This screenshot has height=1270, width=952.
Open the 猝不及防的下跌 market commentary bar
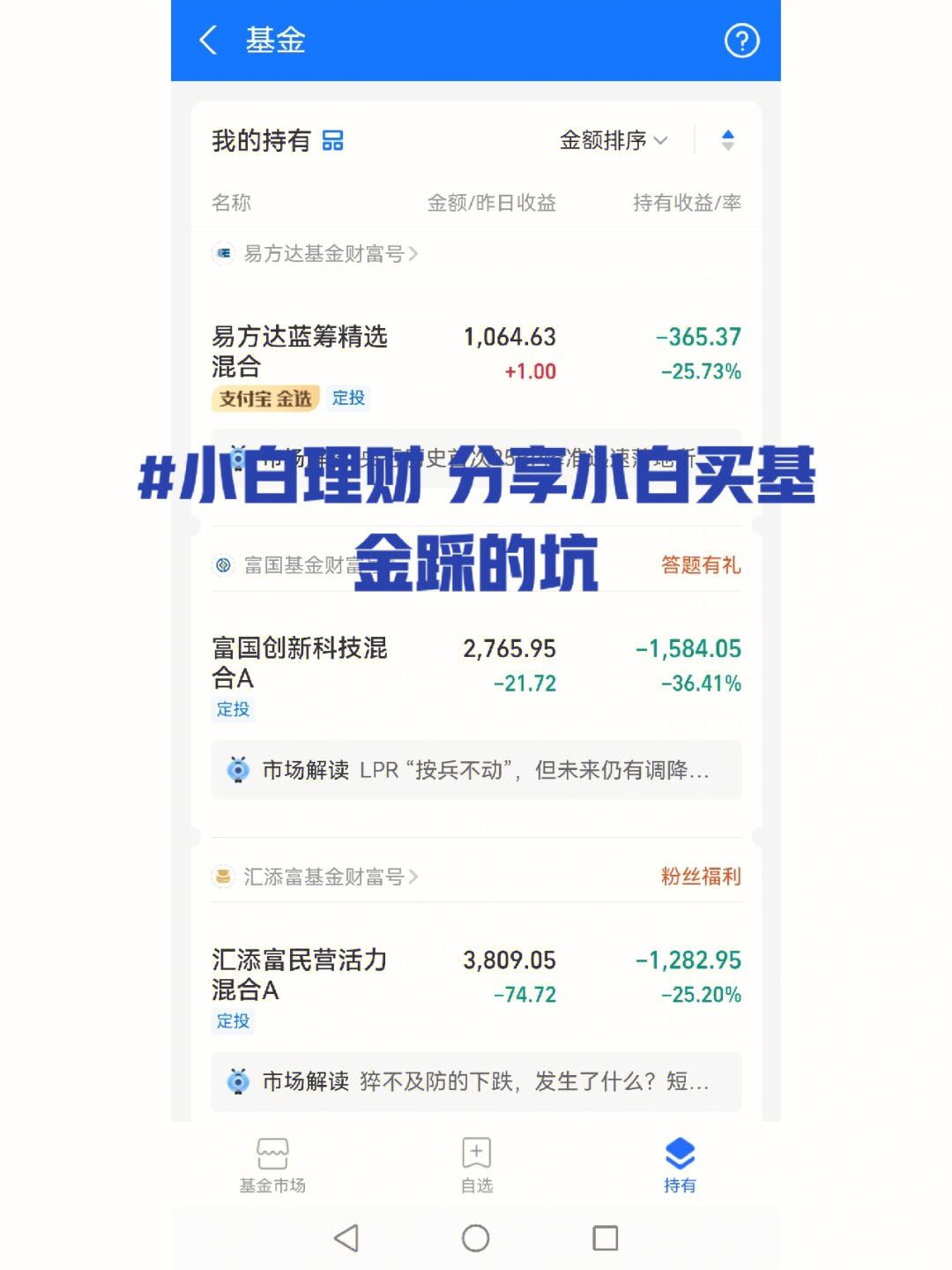(x=476, y=1081)
